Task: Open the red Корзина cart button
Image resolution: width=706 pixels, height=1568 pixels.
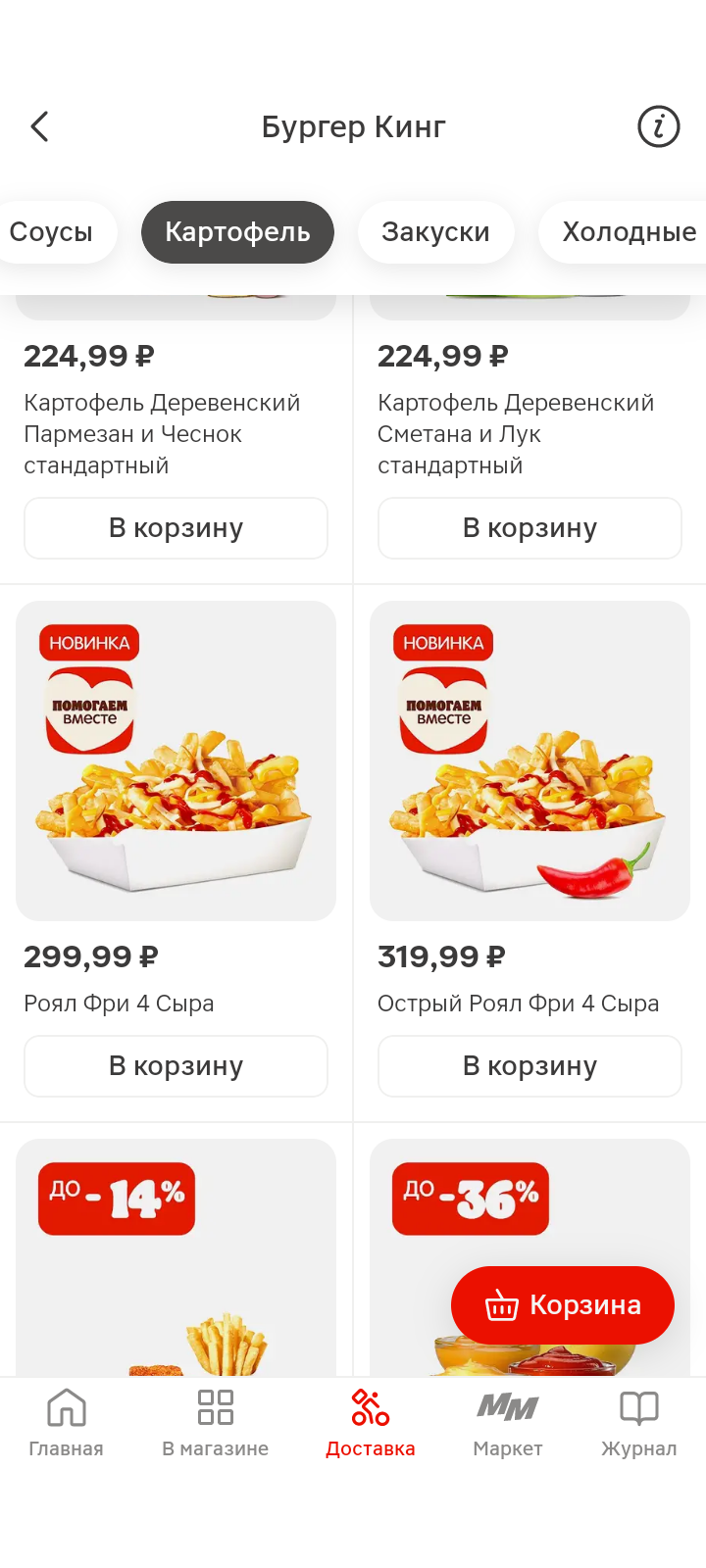Action: click(x=563, y=1305)
